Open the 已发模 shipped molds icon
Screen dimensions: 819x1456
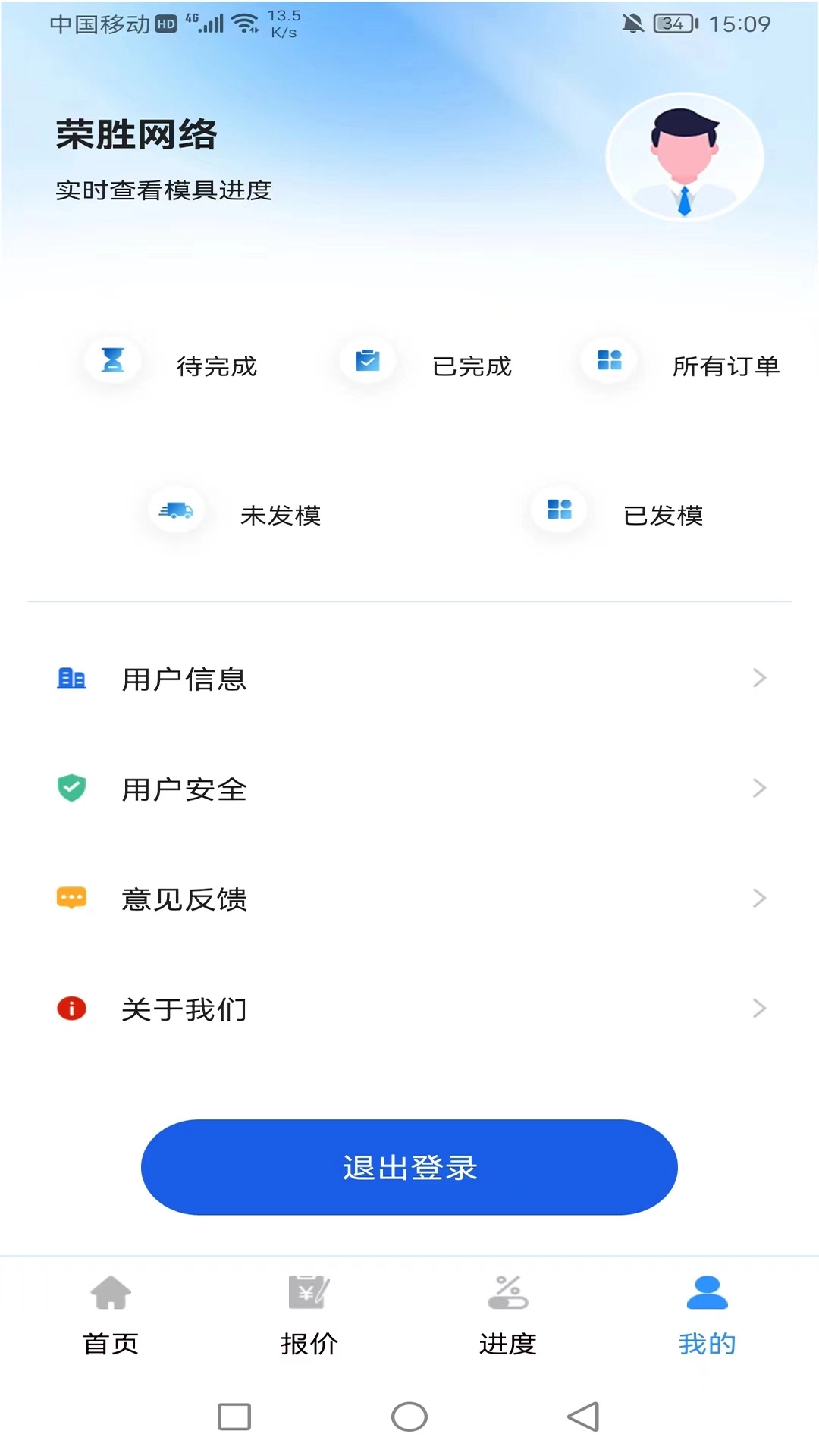(x=559, y=510)
